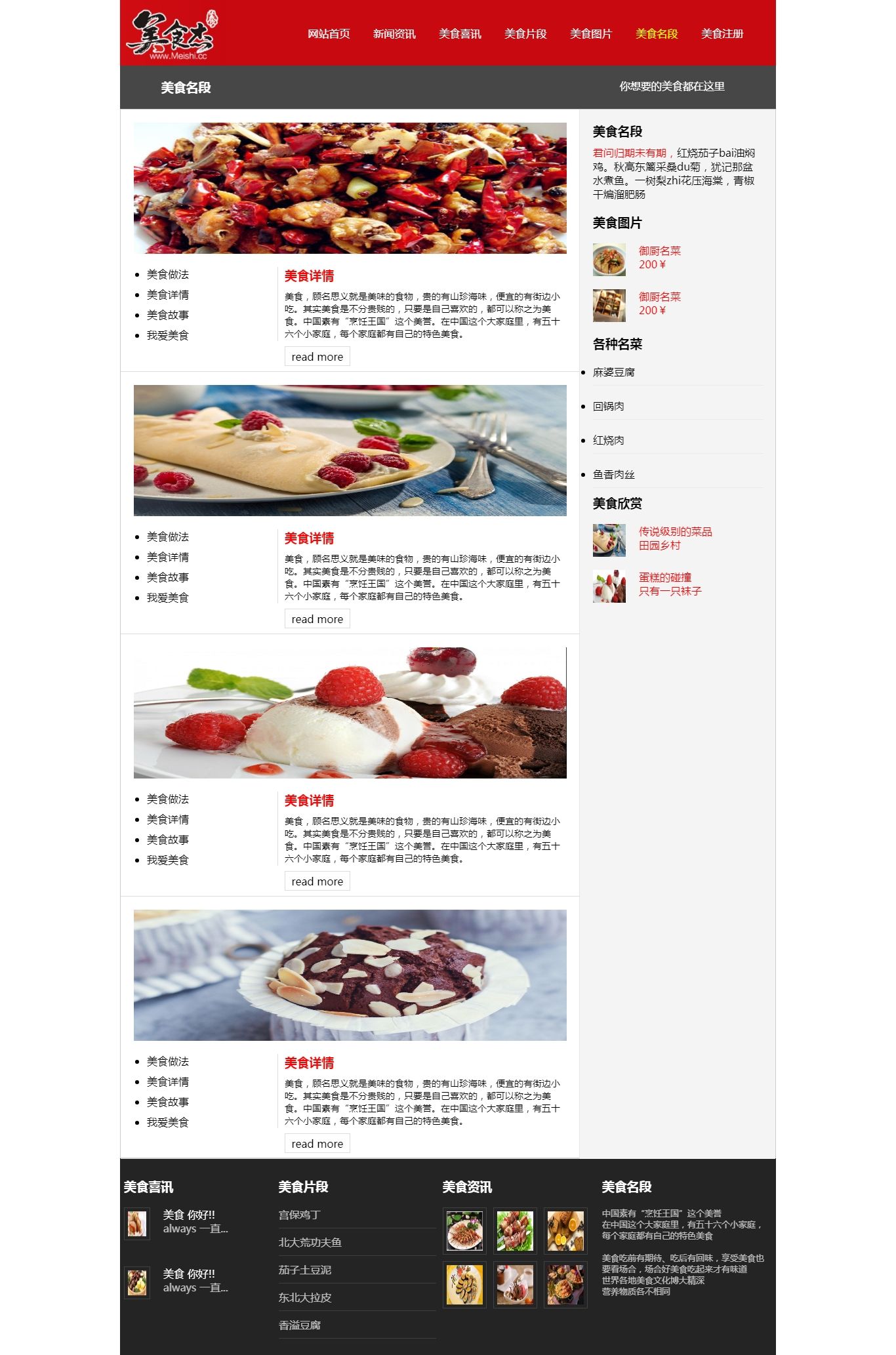
Task: Tap the Meishi.cc site logo
Action: [x=172, y=34]
